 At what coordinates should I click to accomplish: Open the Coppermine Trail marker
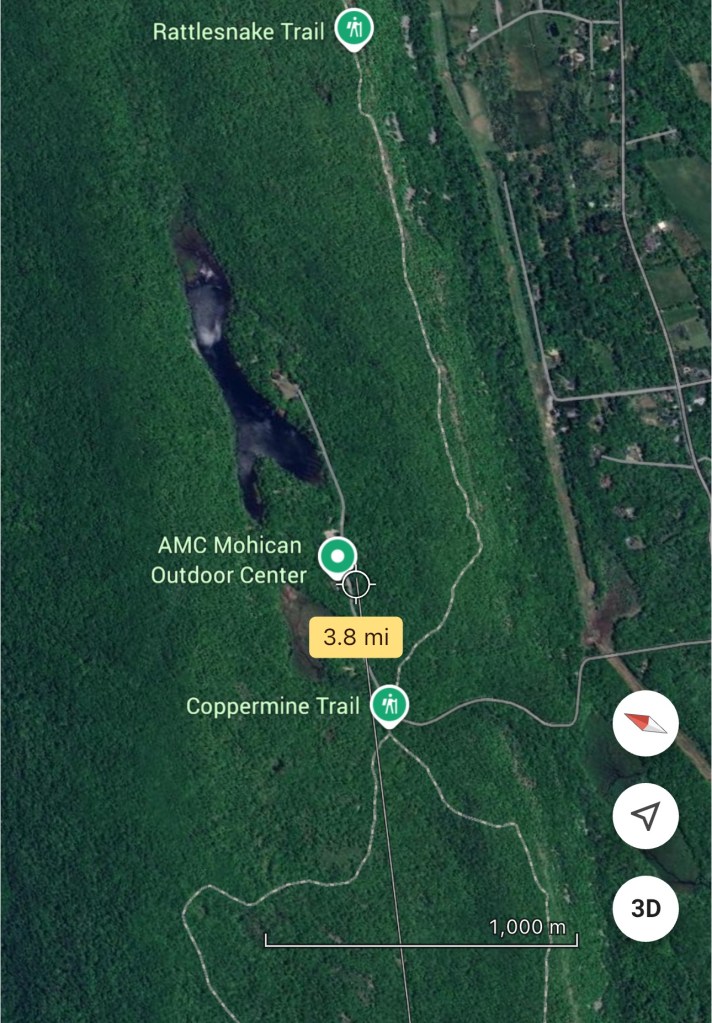coord(388,704)
